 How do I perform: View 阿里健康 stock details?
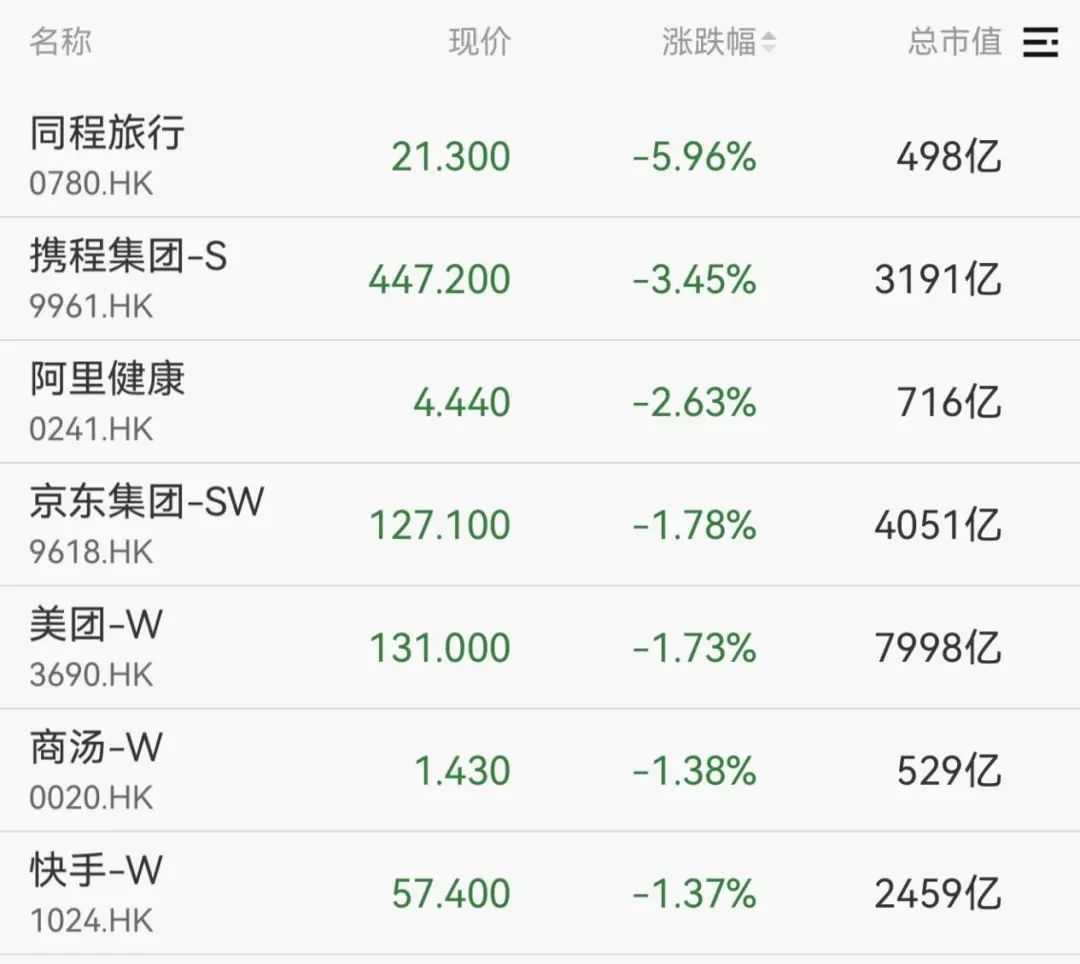pyautogui.click(x=107, y=379)
